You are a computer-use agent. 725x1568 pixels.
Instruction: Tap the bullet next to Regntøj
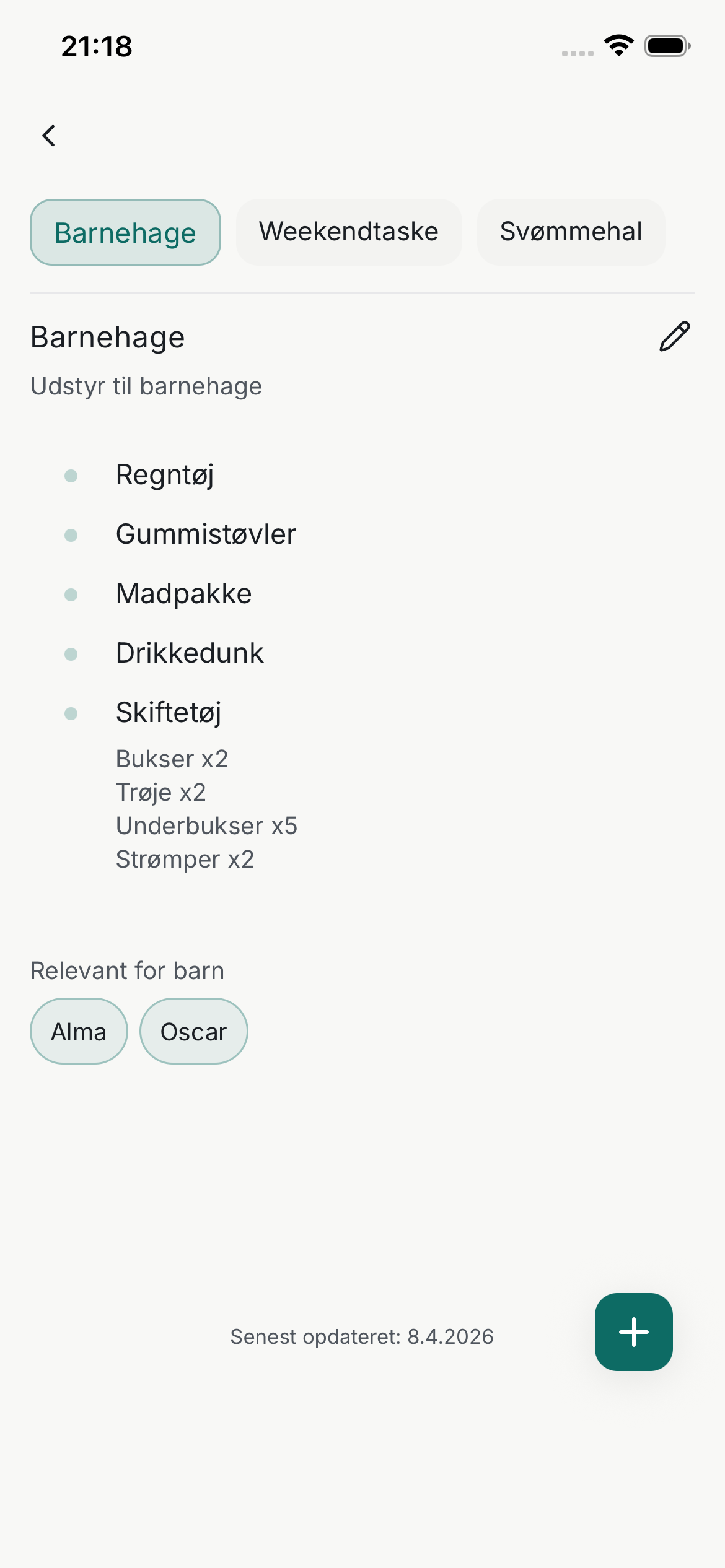pyautogui.click(x=71, y=475)
